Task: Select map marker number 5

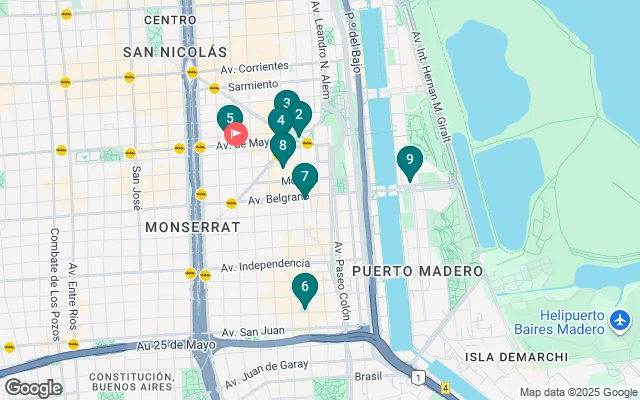Action: [x=229, y=117]
